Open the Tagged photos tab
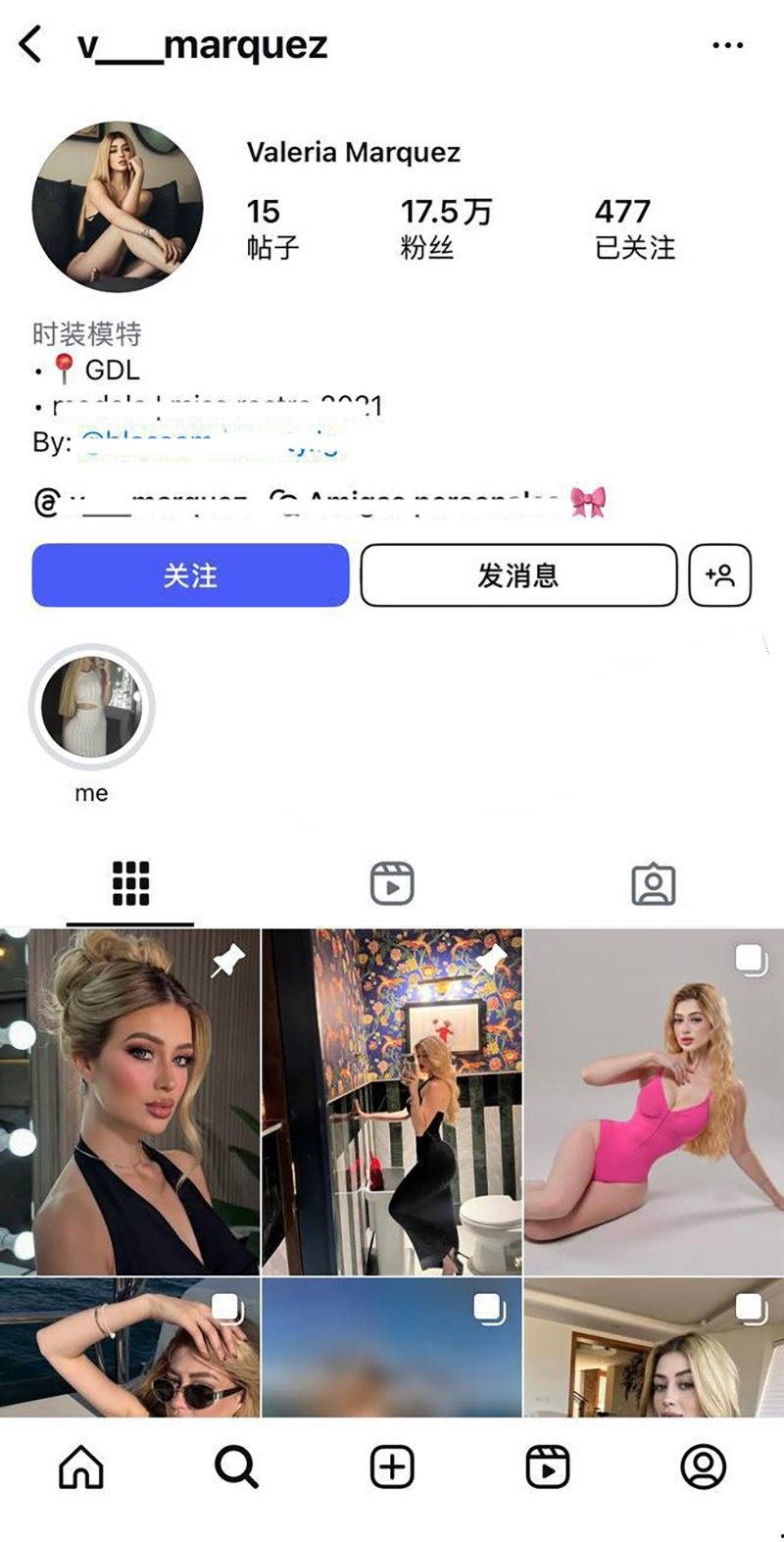 (x=655, y=883)
